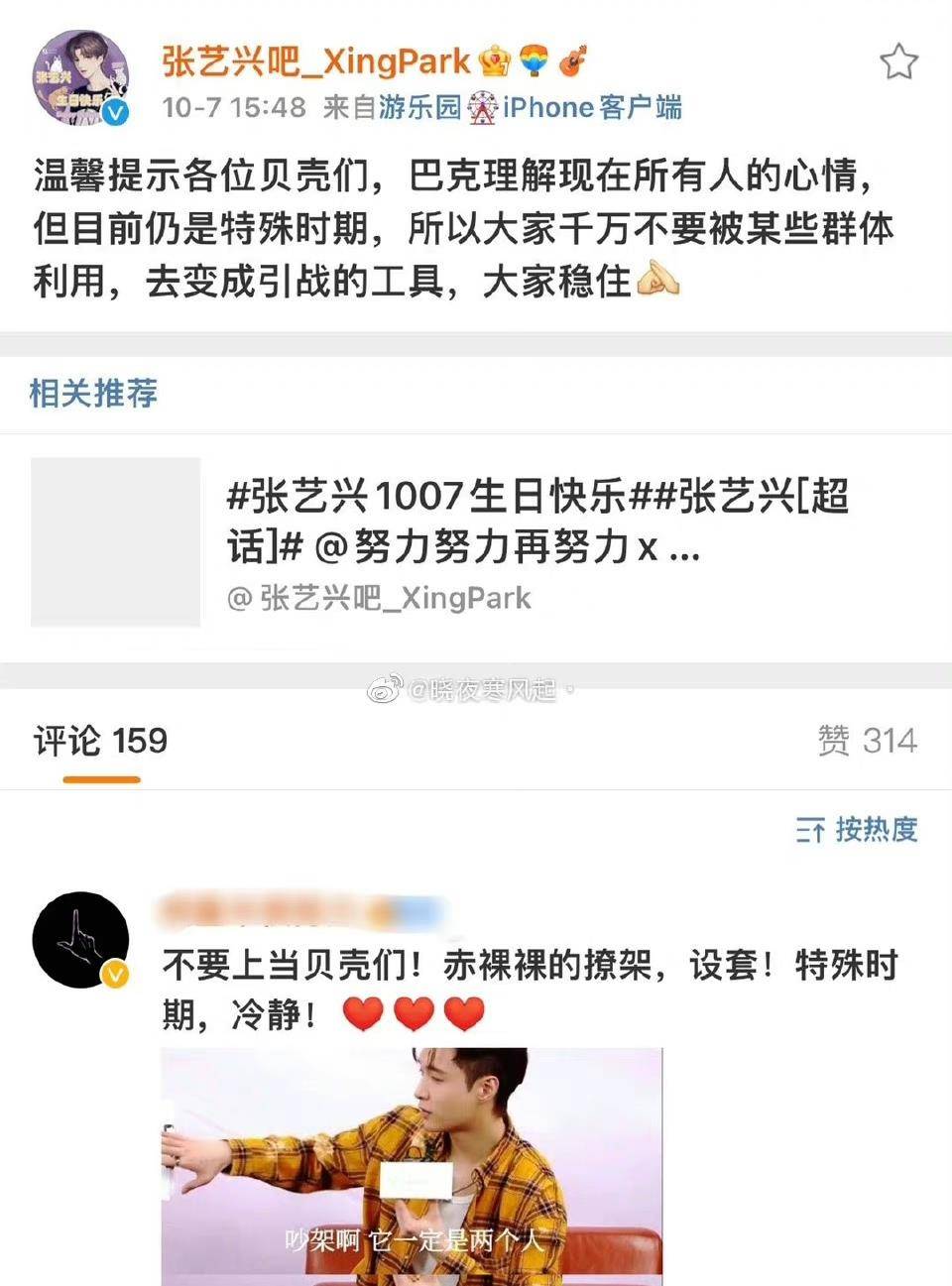View the 赞 314 likes tab
This screenshot has height=1286, width=952.
tap(867, 741)
